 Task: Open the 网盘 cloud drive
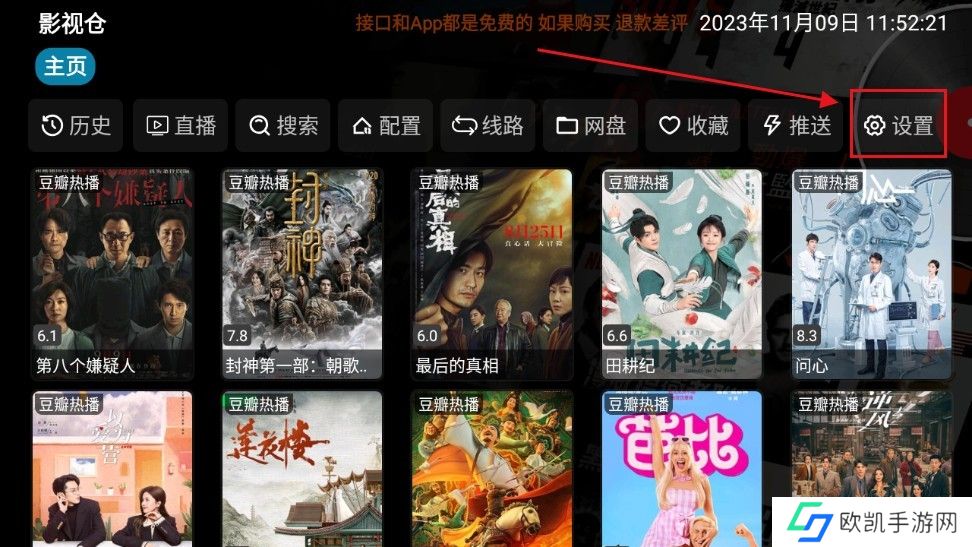click(x=591, y=125)
